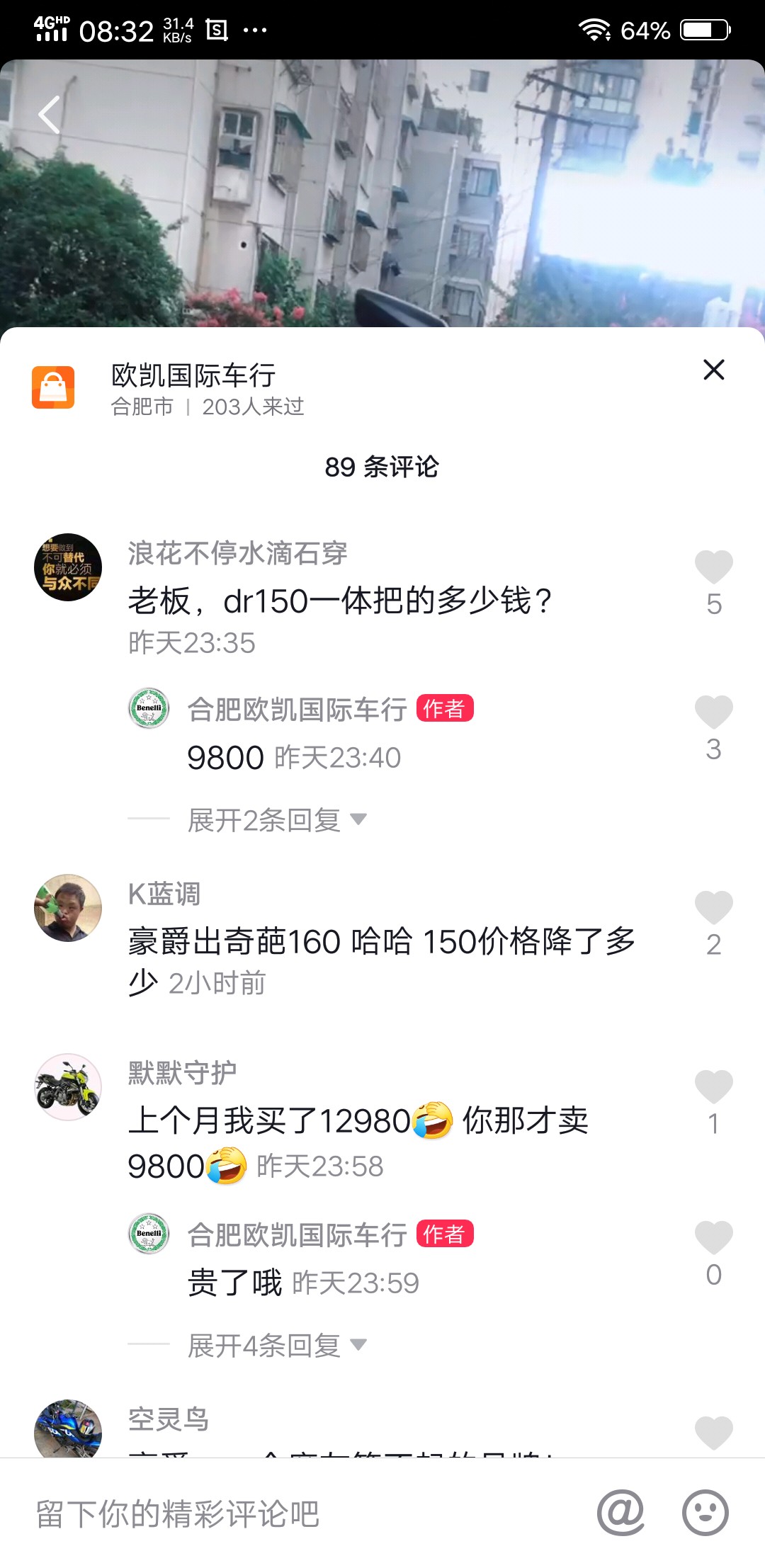Like K蓝调's comment

(713, 908)
